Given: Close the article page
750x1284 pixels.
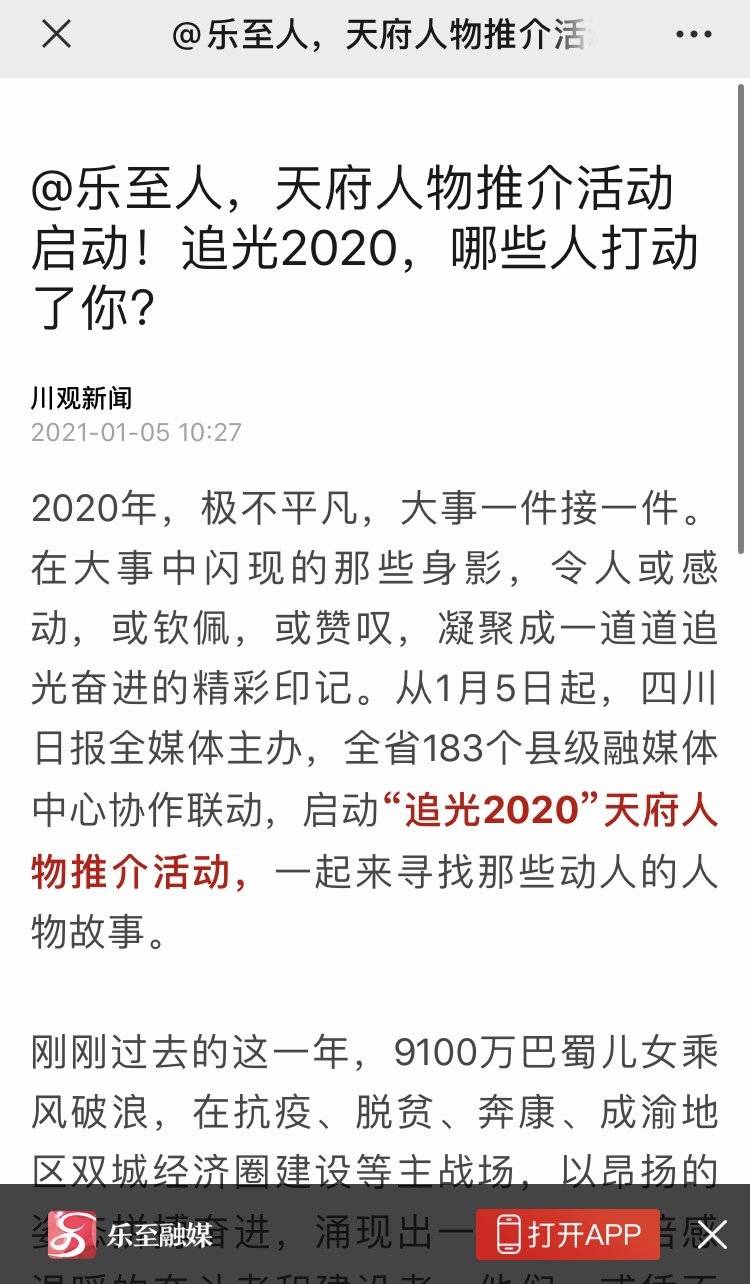Looking at the screenshot, I should pos(56,35).
